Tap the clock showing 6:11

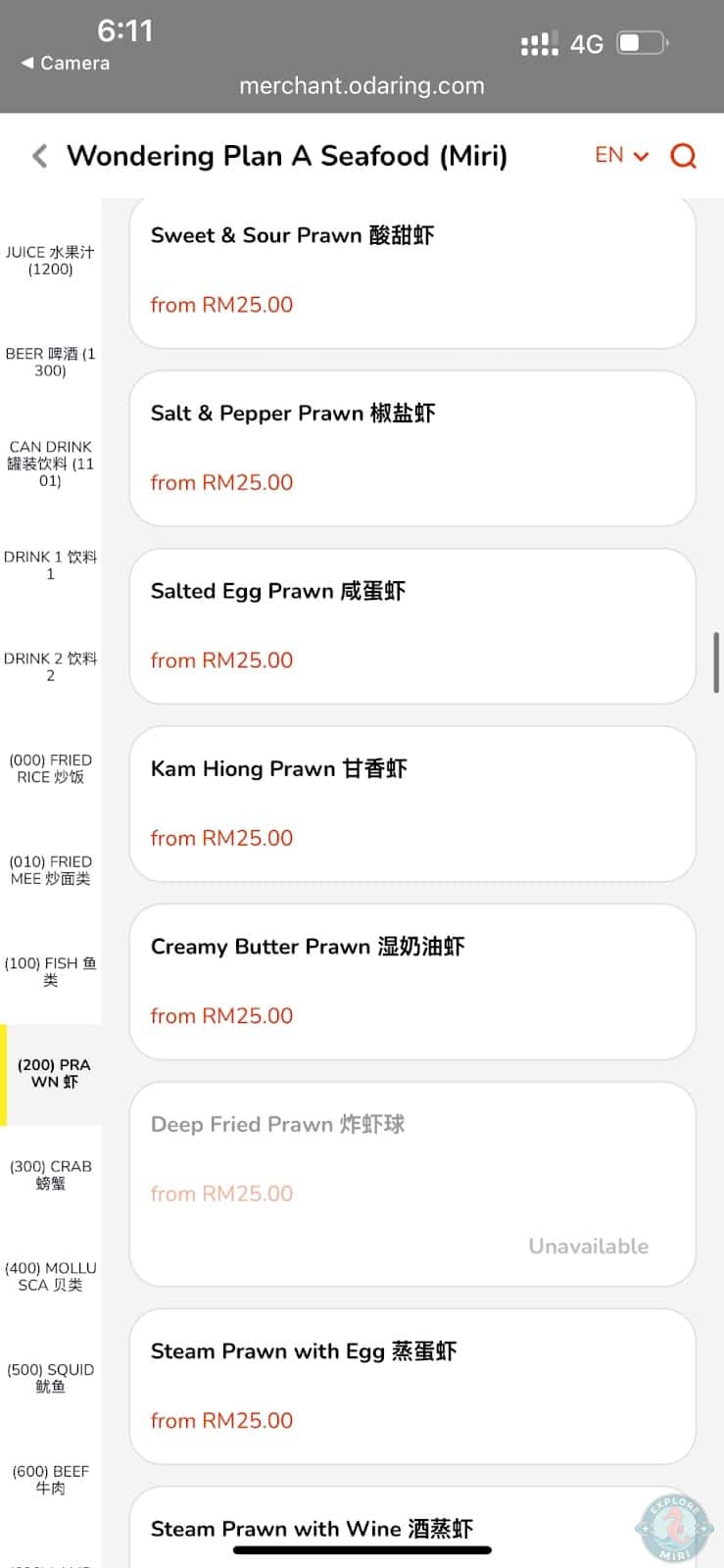[x=125, y=30]
